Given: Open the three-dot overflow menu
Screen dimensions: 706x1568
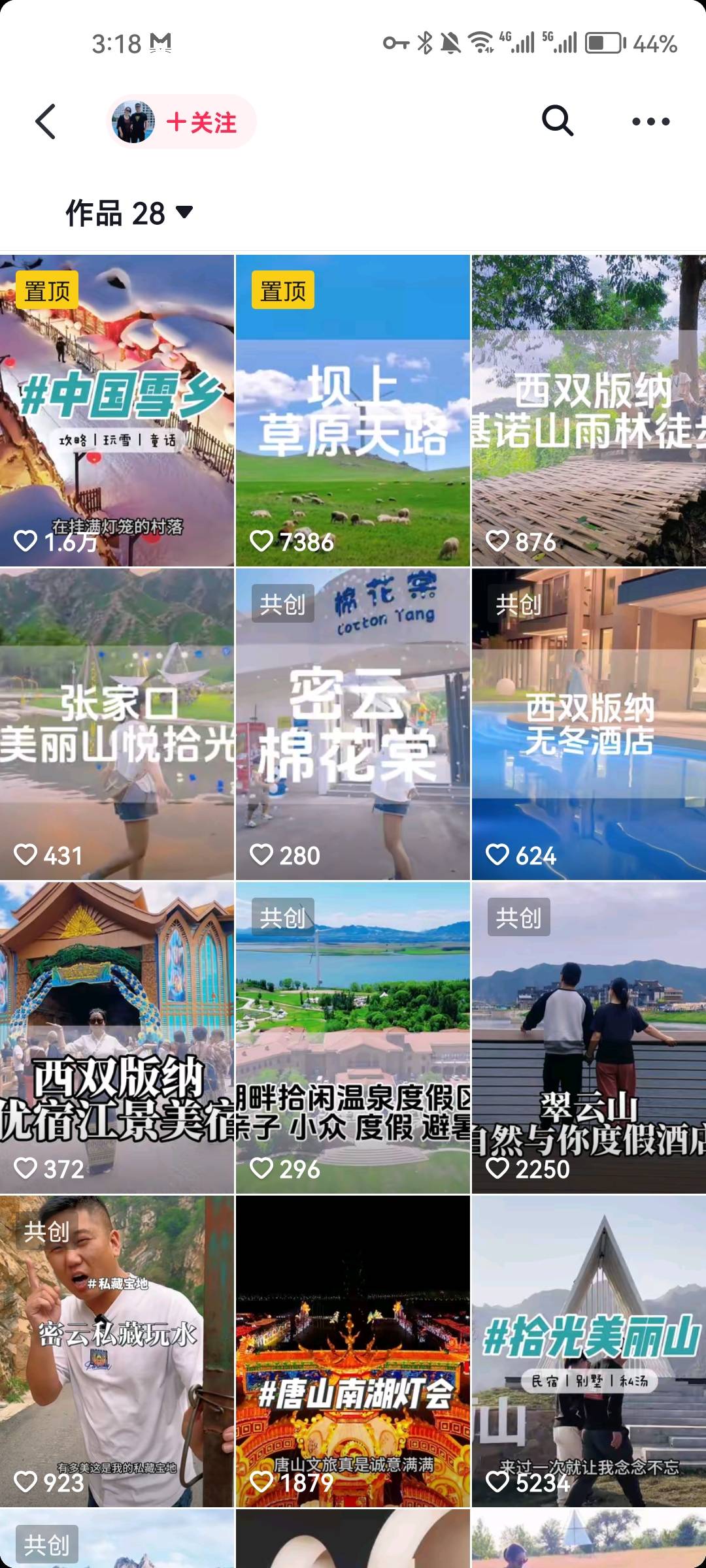Looking at the screenshot, I should [650, 122].
